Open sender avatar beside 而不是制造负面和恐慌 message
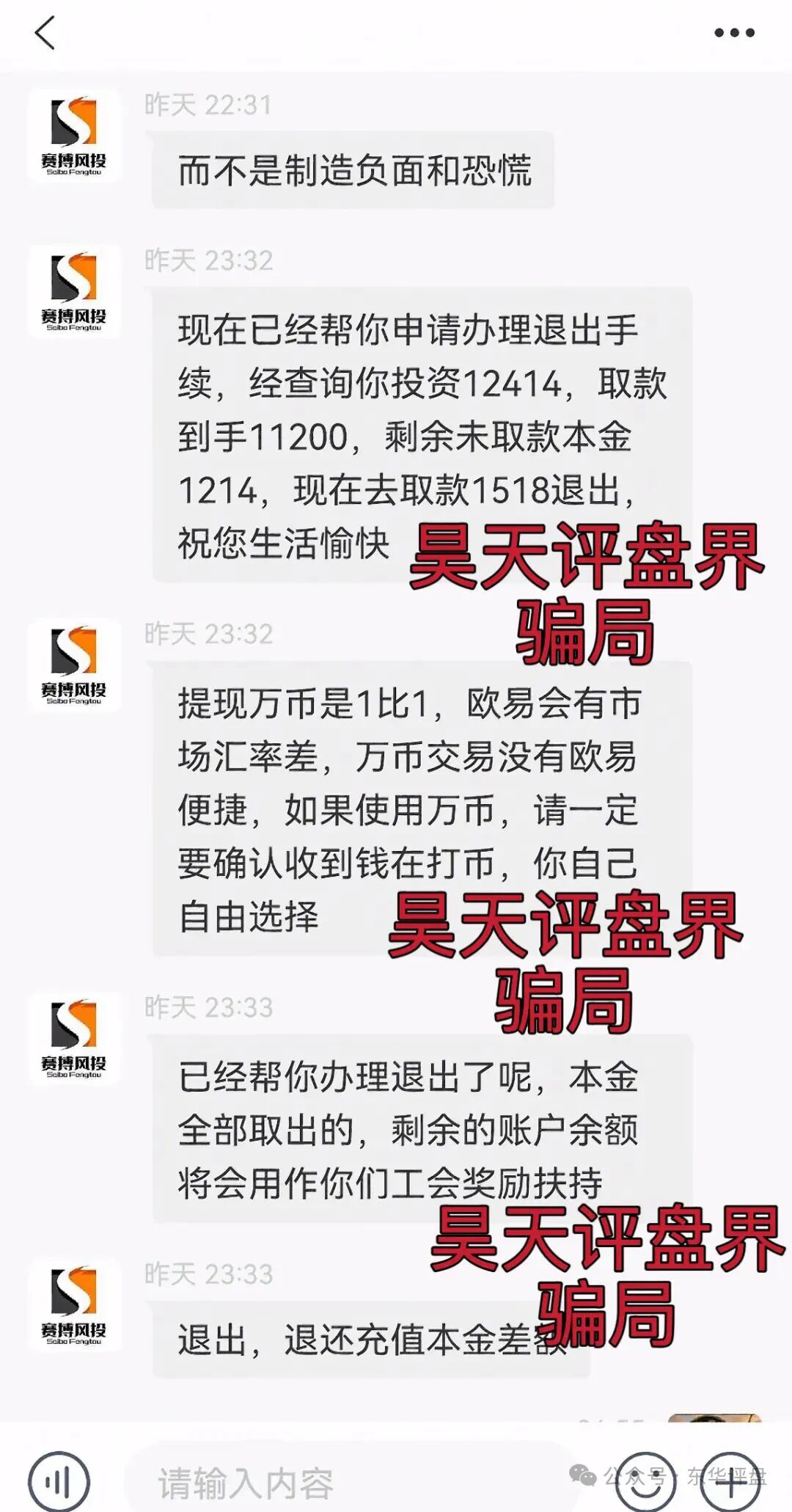The width and height of the screenshot is (792, 1512). tap(74, 136)
